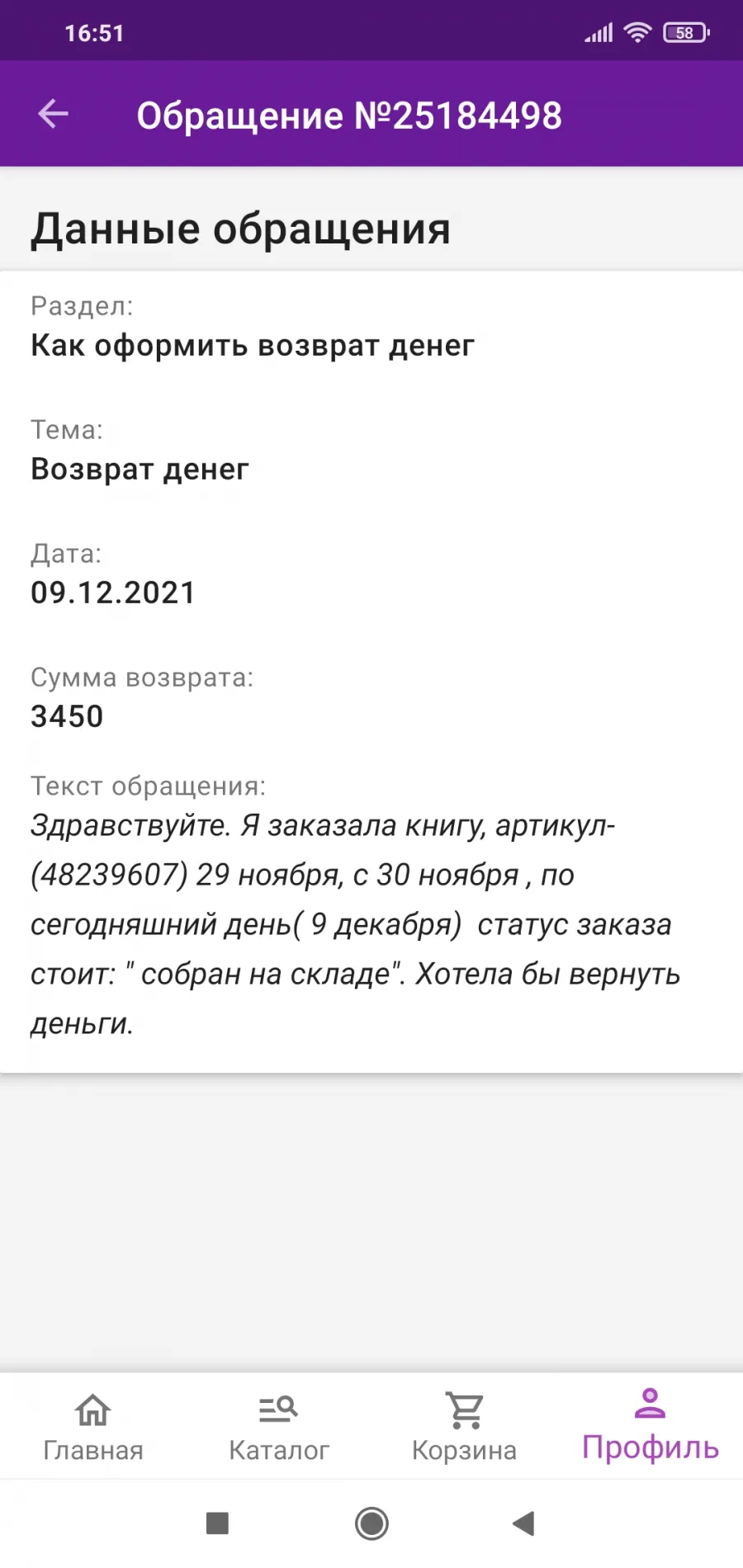743x1568 pixels.
Task: Select the Профиль tab
Action: tap(650, 1425)
